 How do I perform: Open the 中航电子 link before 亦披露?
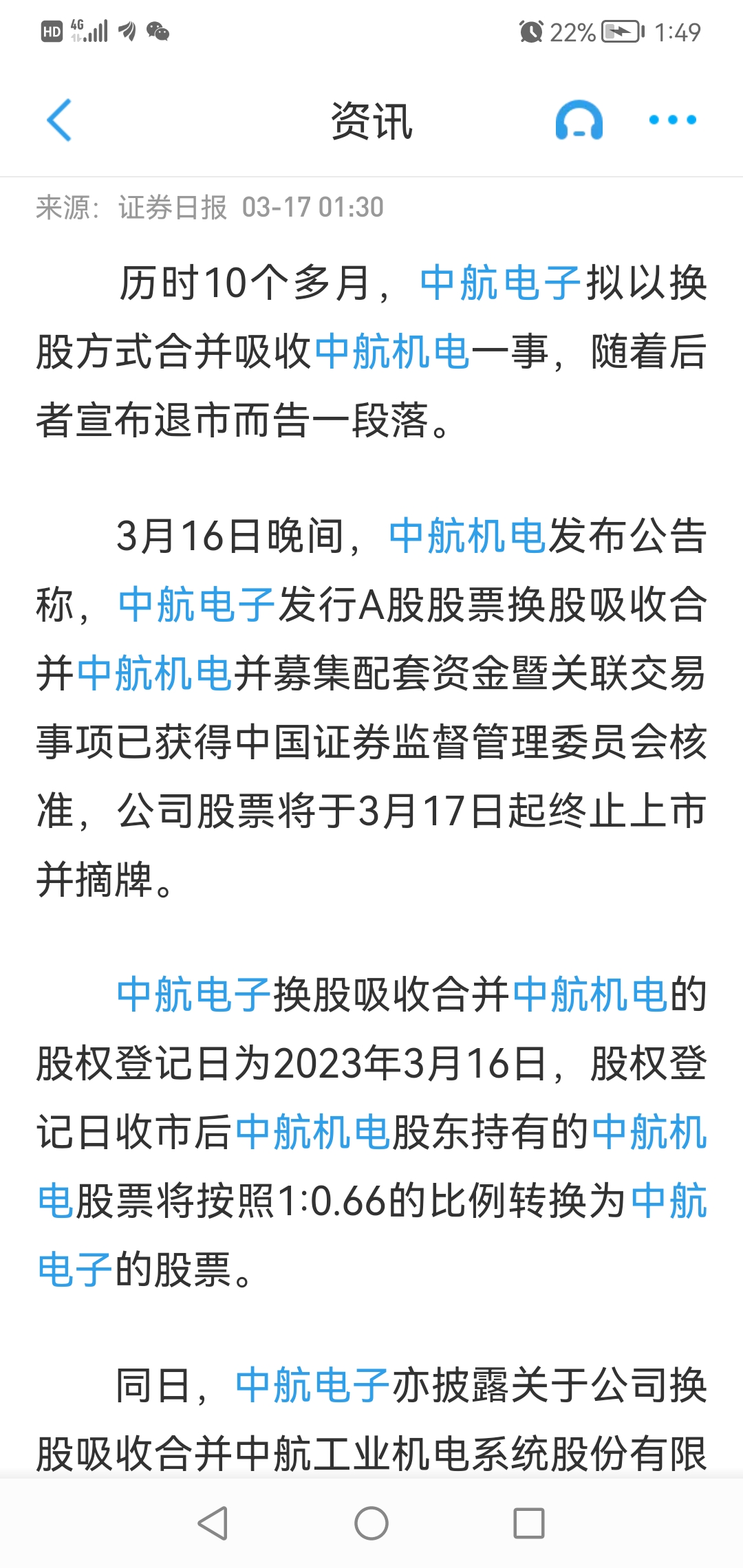coord(313,1385)
